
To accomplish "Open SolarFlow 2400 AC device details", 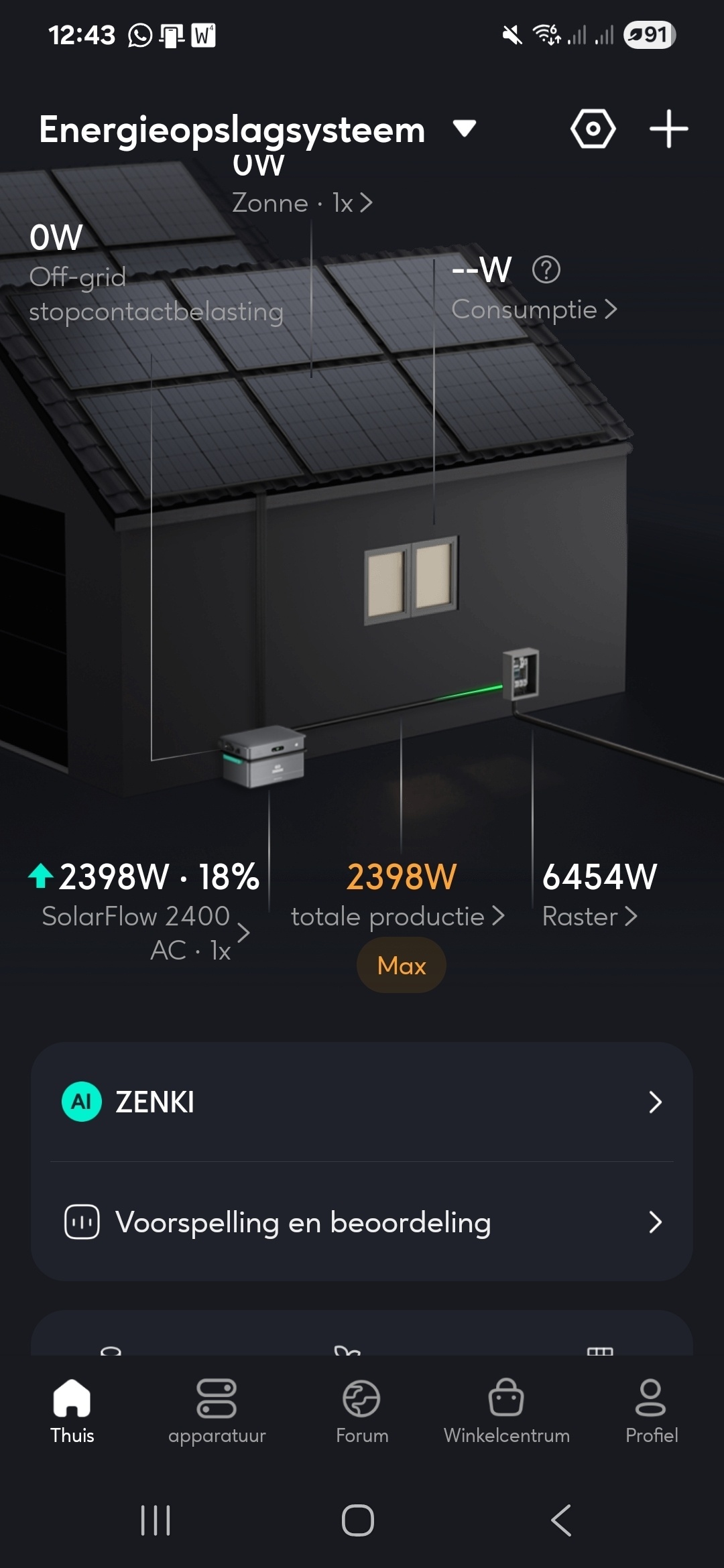I will pos(145,933).
